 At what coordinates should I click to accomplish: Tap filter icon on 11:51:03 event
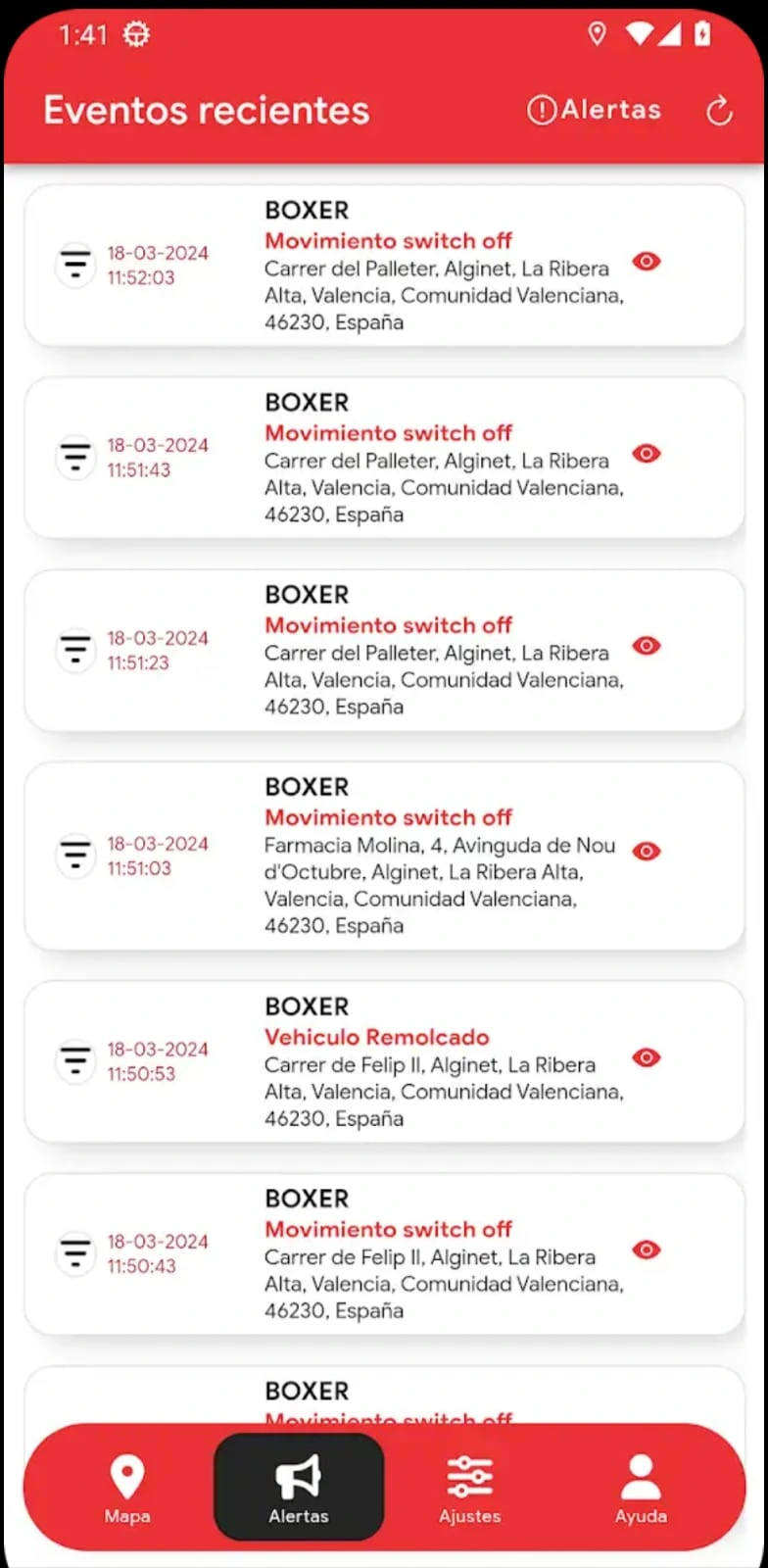click(x=75, y=856)
